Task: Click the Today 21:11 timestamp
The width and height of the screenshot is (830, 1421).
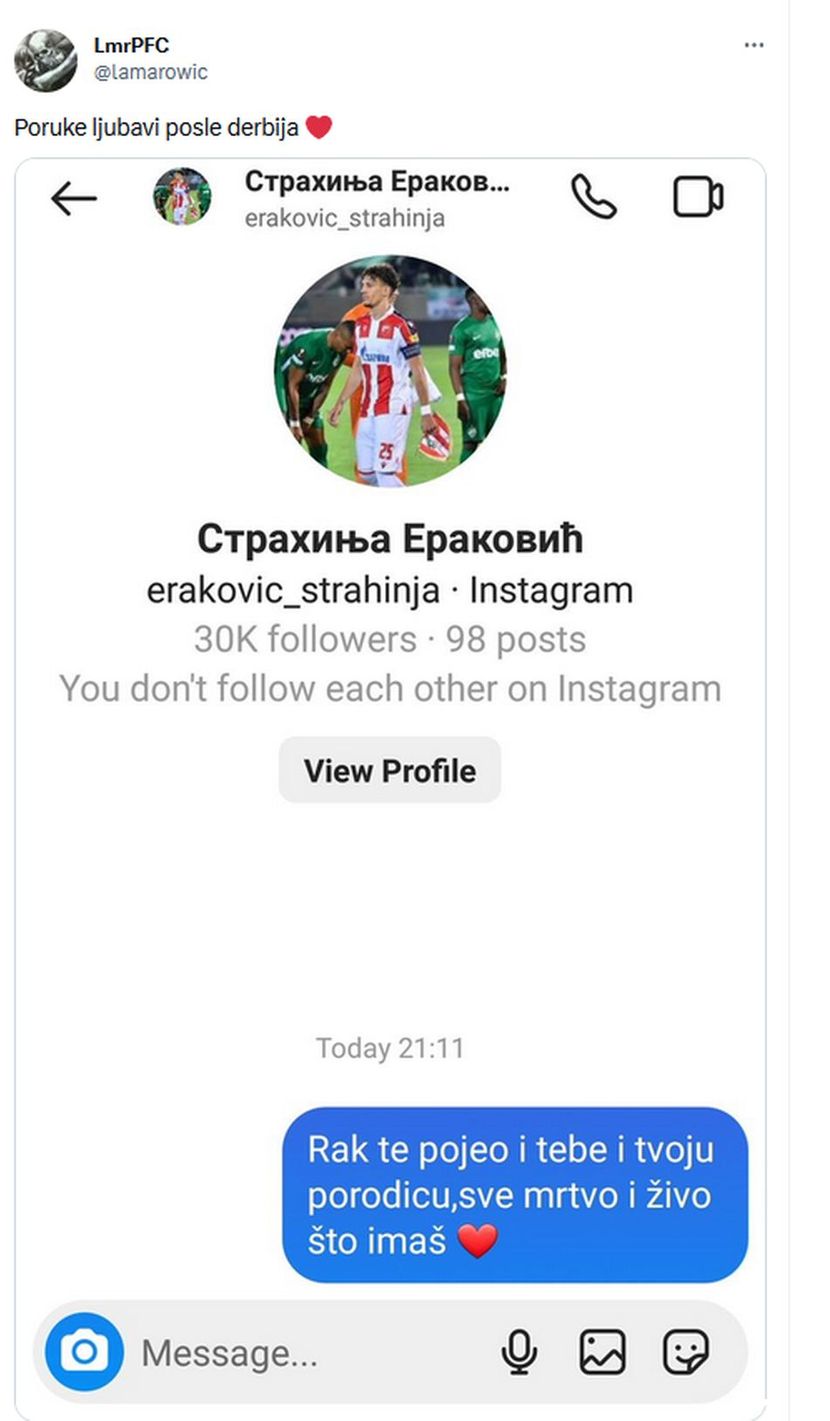Action: tap(389, 1049)
